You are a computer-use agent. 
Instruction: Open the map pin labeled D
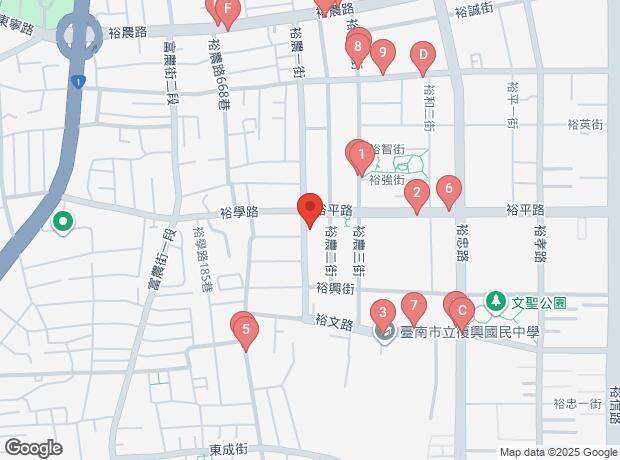click(423, 55)
